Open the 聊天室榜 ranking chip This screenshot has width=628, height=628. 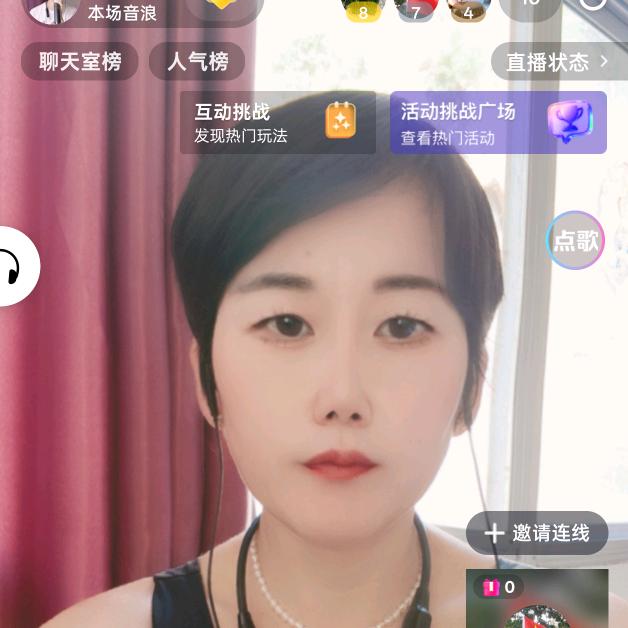[x=80, y=61]
